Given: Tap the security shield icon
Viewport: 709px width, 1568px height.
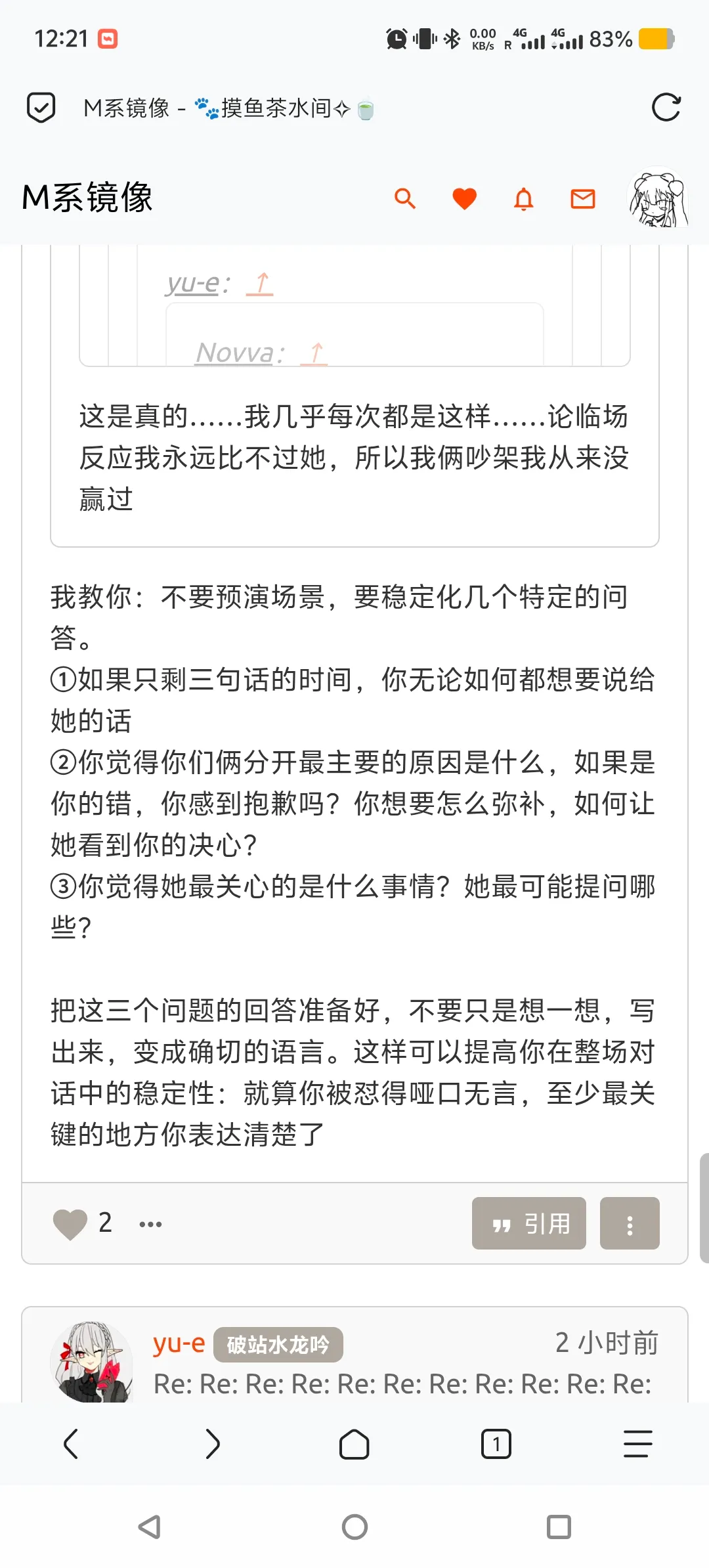Looking at the screenshot, I should (41, 108).
